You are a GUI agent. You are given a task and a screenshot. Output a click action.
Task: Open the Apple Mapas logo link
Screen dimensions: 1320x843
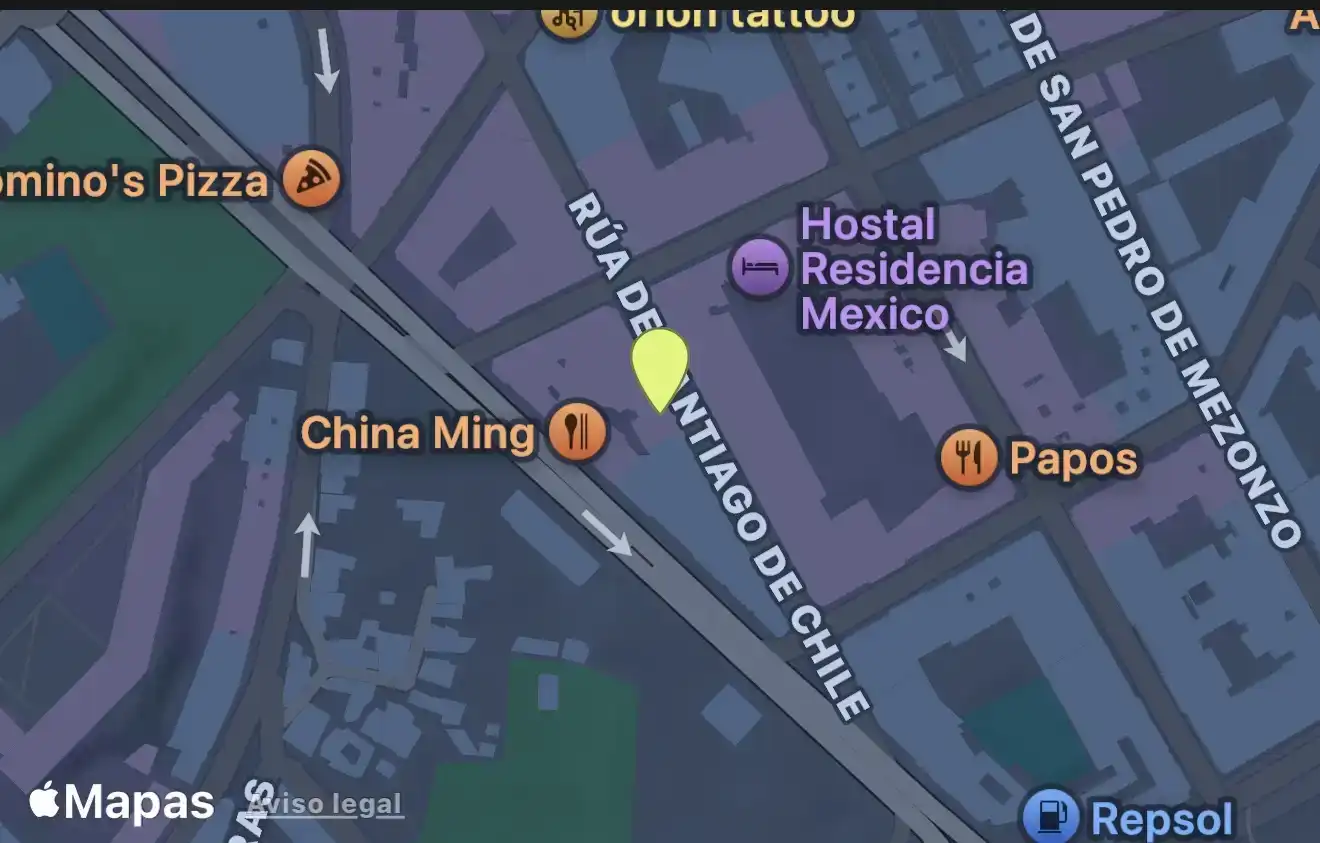click(121, 802)
